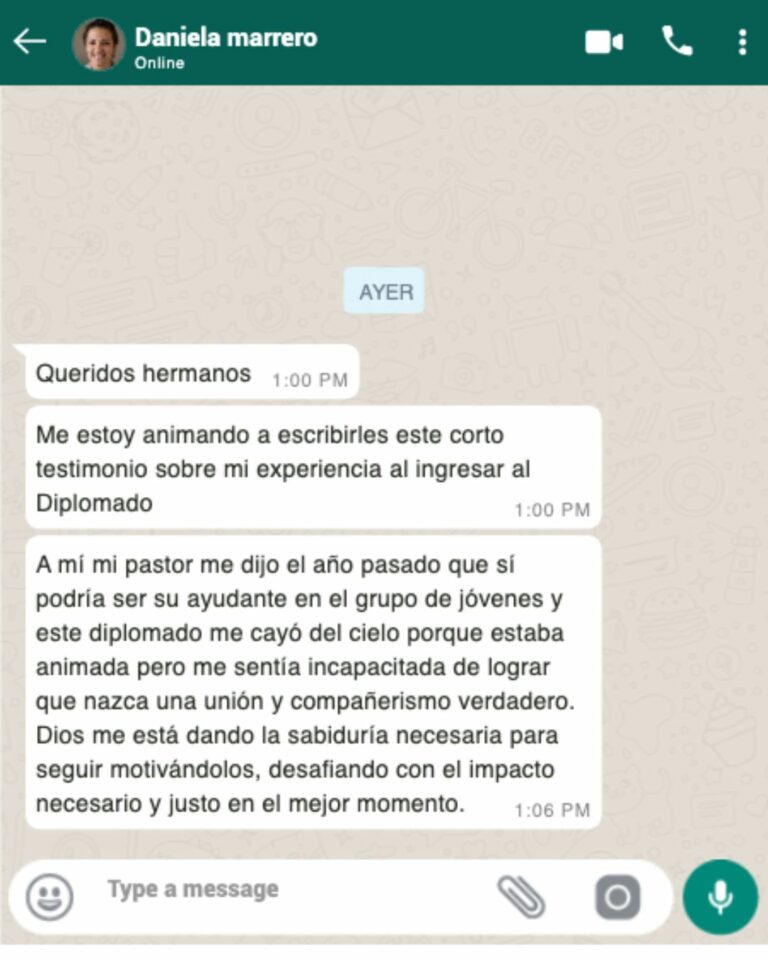The height and width of the screenshot is (960, 768).
Task: Open the three-dot overflow menu
Action: coord(741,42)
